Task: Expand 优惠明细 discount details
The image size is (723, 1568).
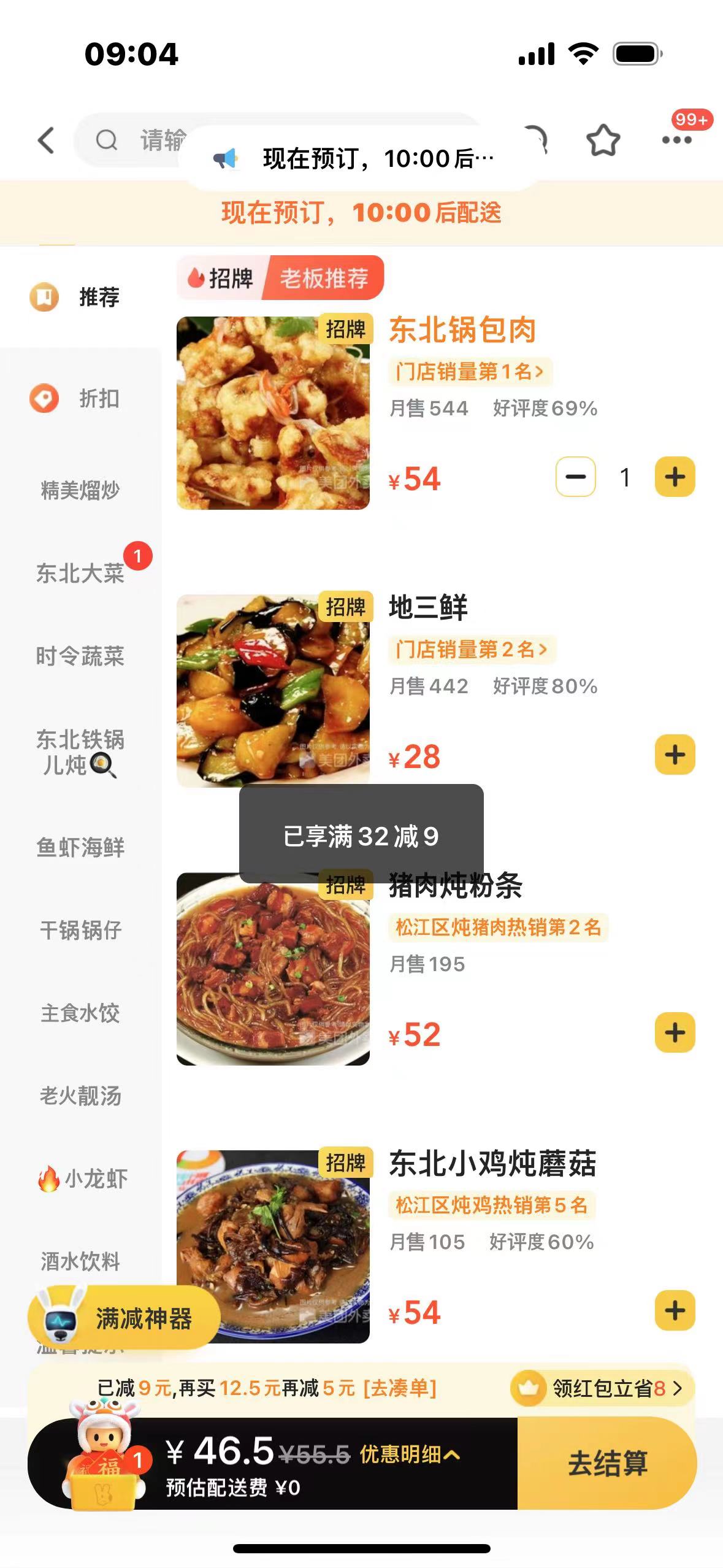Action: point(409,1454)
